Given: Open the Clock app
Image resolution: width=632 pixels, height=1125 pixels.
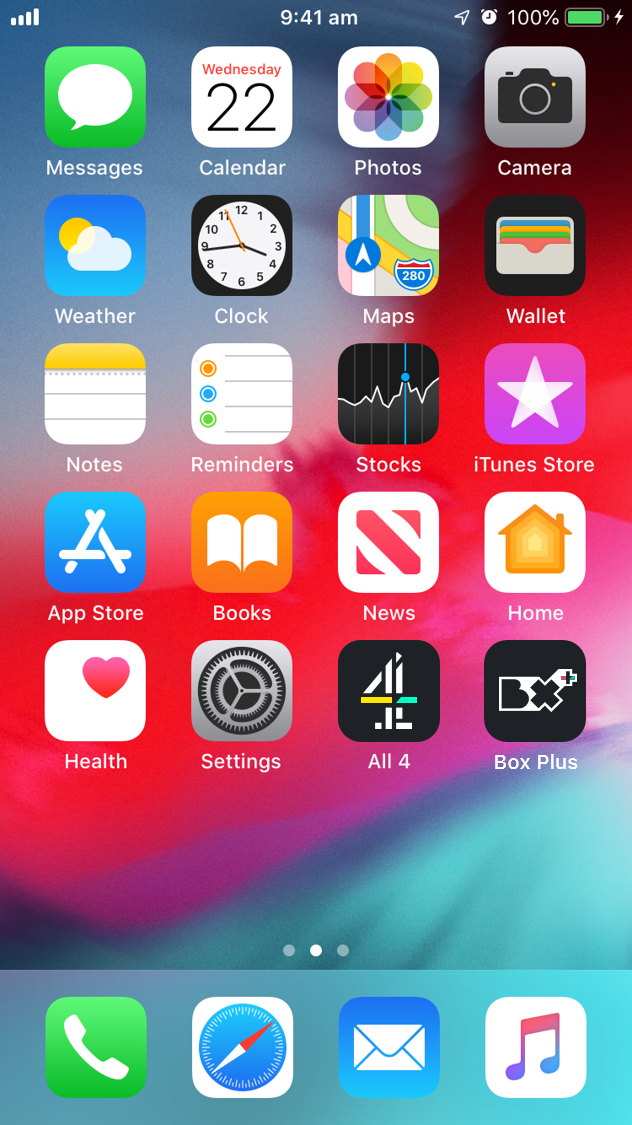Looking at the screenshot, I should tap(242, 245).
